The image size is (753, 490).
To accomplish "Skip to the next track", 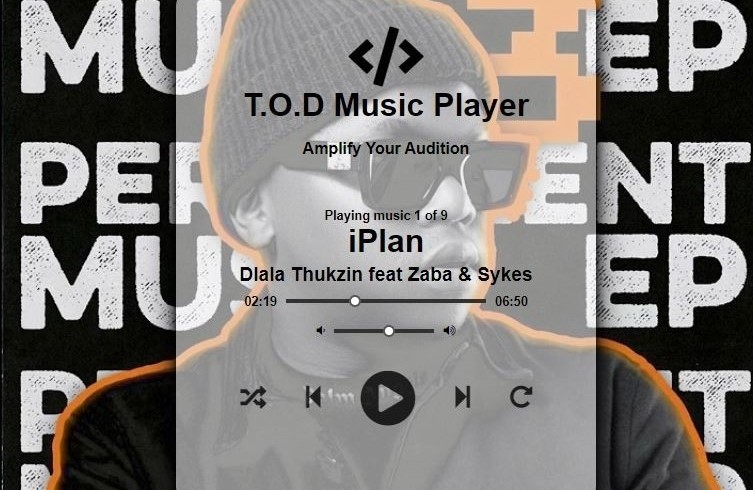I will (462, 397).
